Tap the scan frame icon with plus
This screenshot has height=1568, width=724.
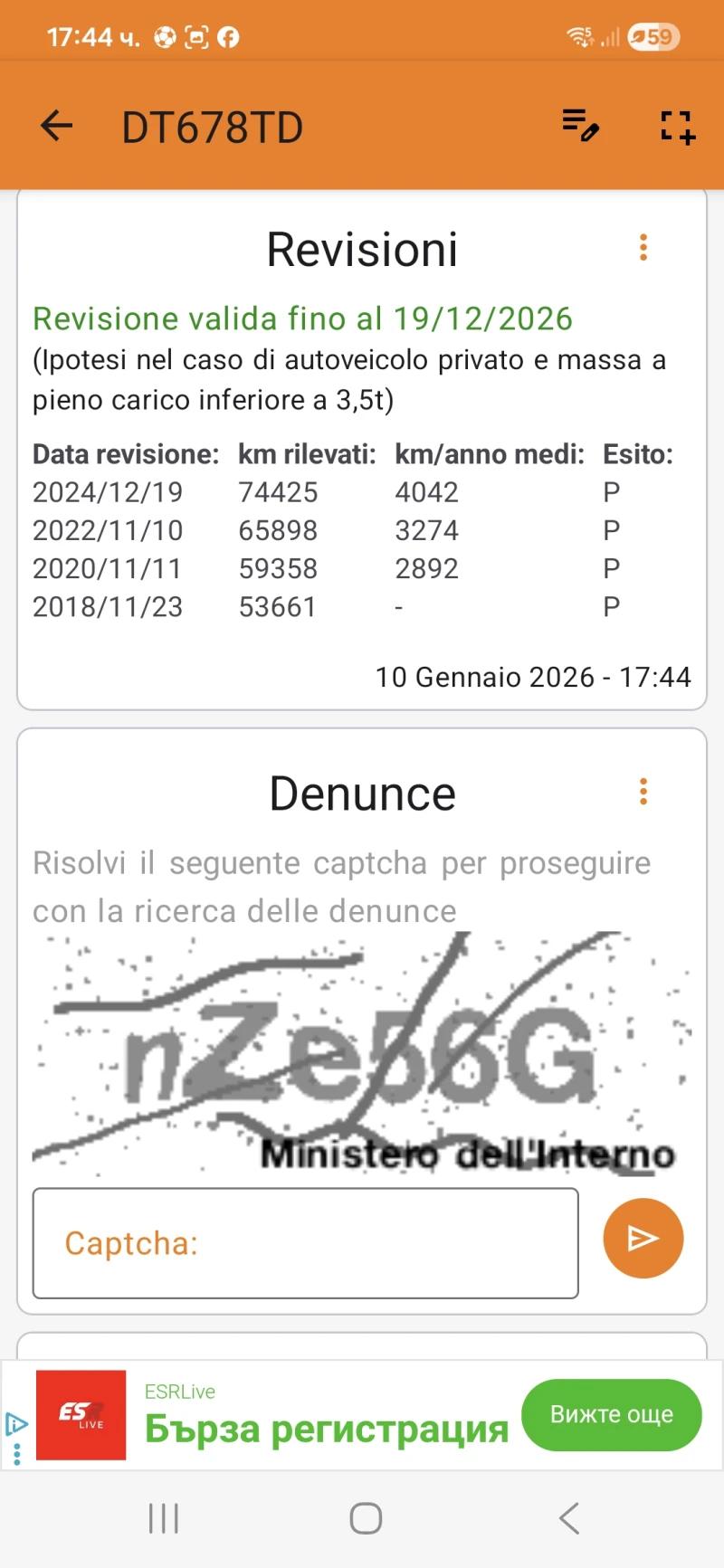677,127
